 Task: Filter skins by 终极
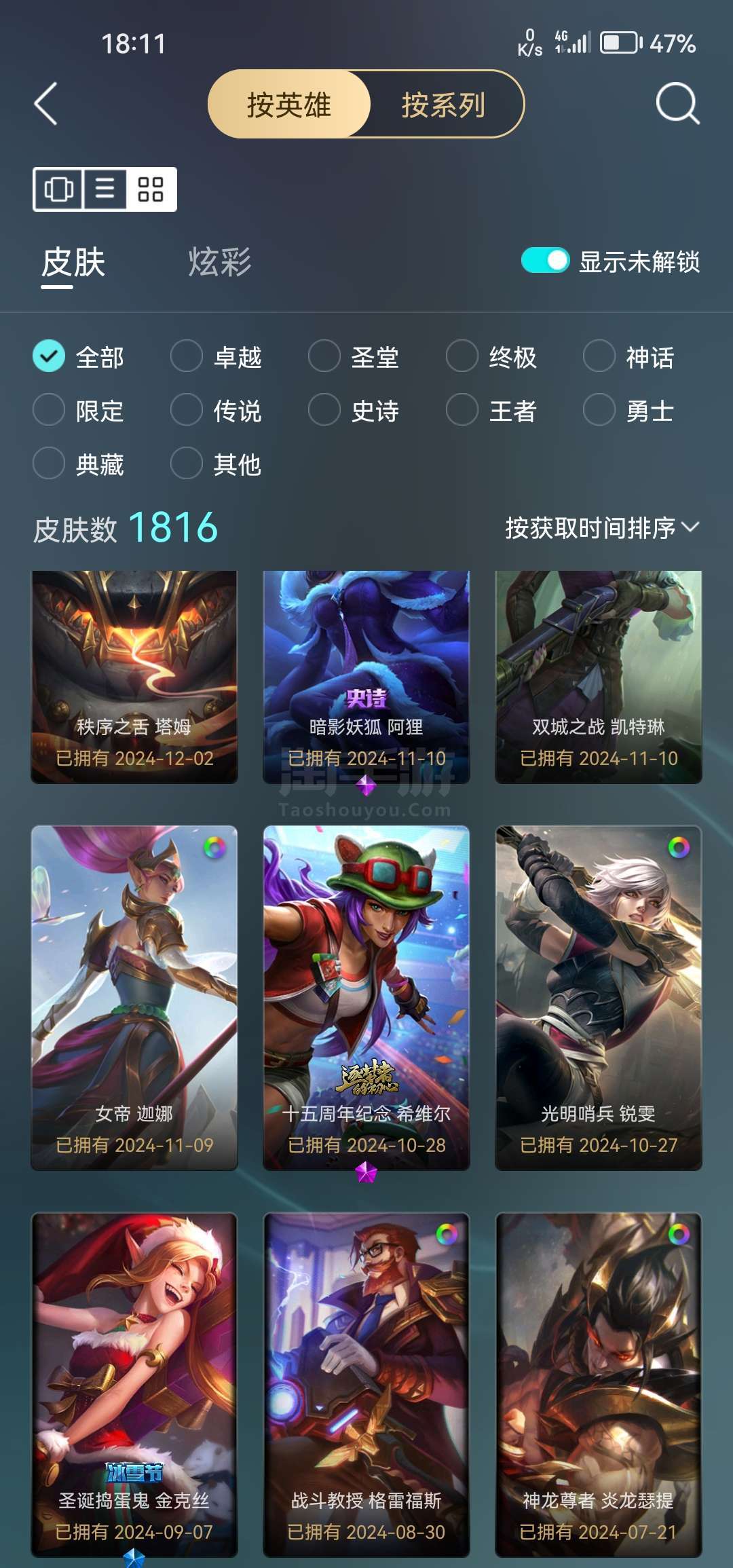(x=491, y=356)
